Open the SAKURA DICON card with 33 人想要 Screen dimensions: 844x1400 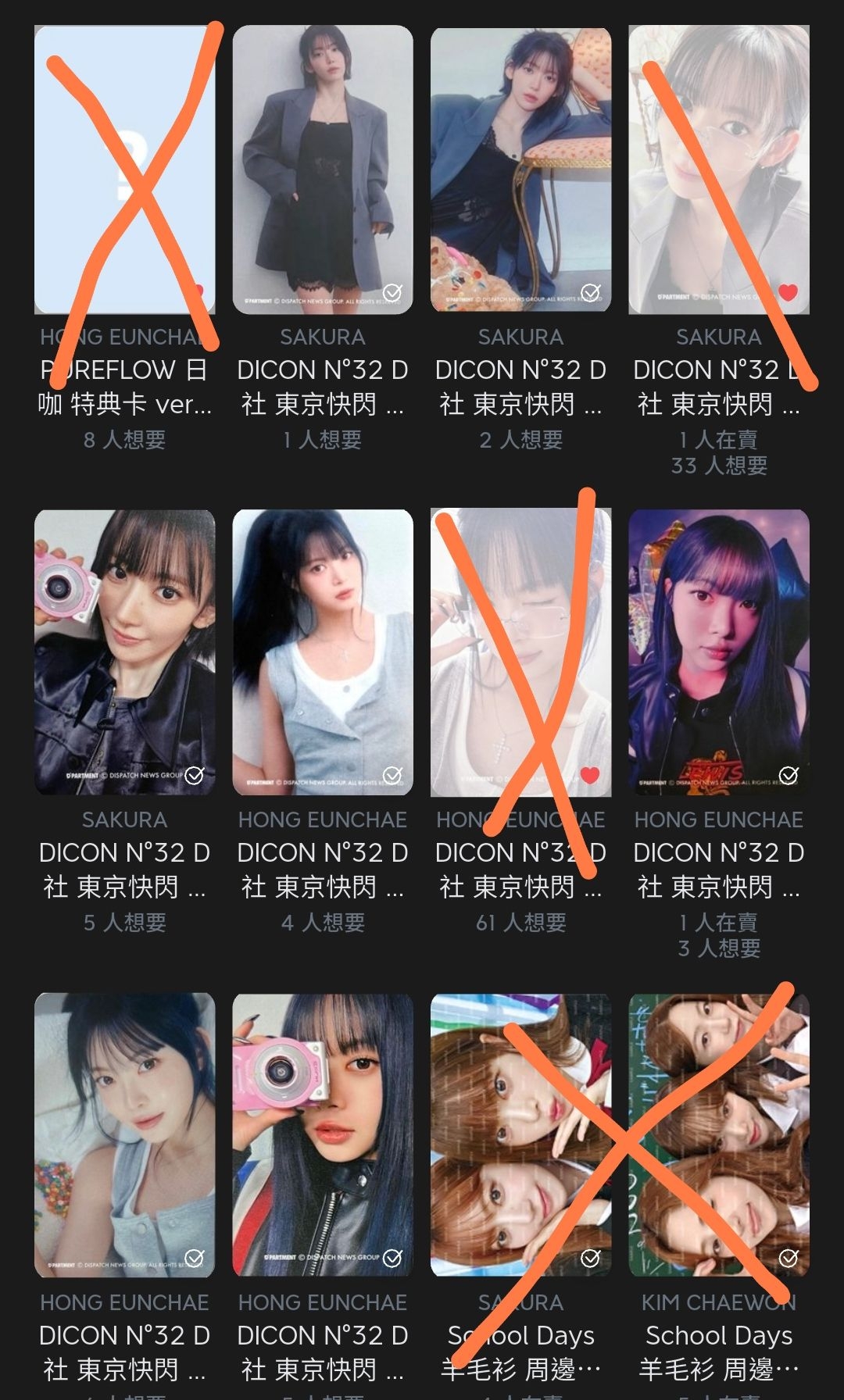coord(718,170)
